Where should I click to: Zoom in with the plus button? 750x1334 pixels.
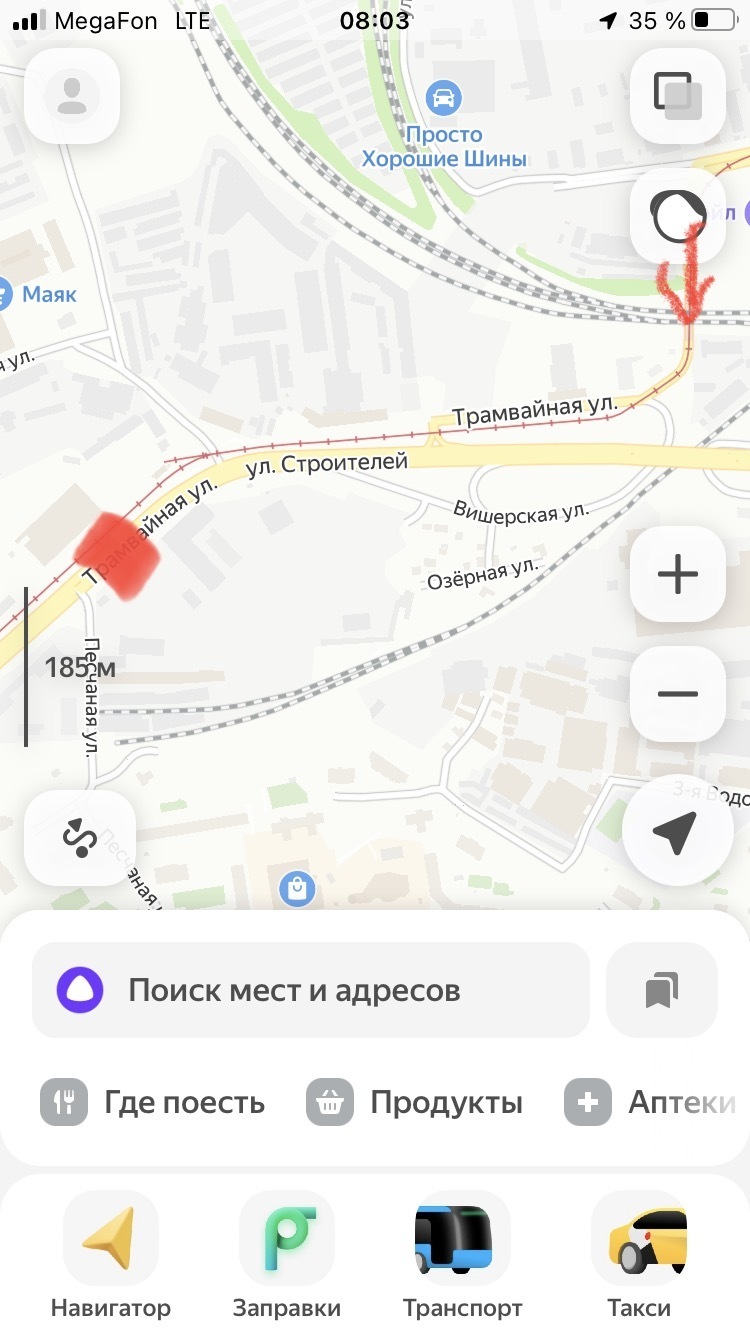677,574
